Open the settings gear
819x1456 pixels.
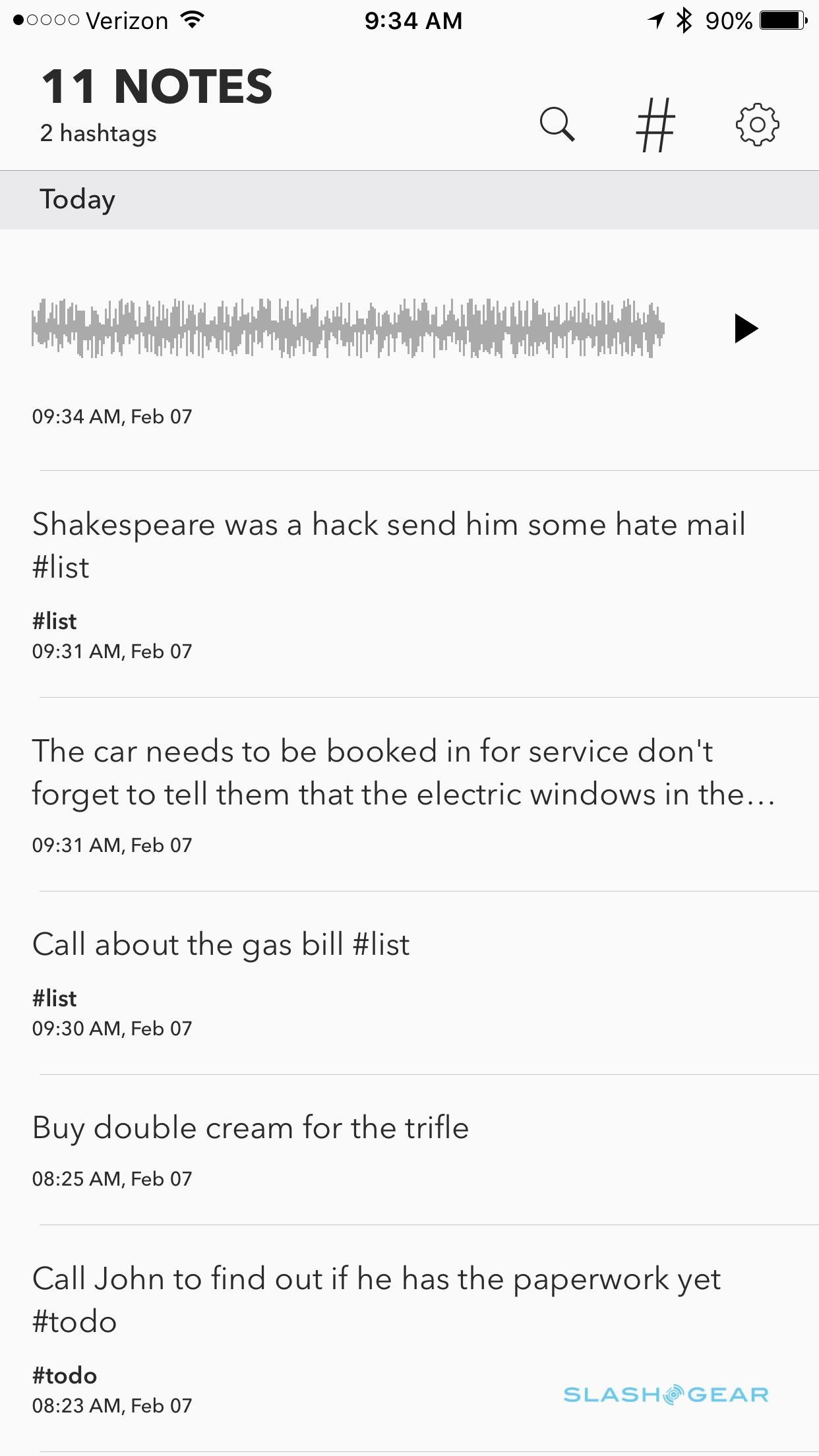click(x=757, y=124)
